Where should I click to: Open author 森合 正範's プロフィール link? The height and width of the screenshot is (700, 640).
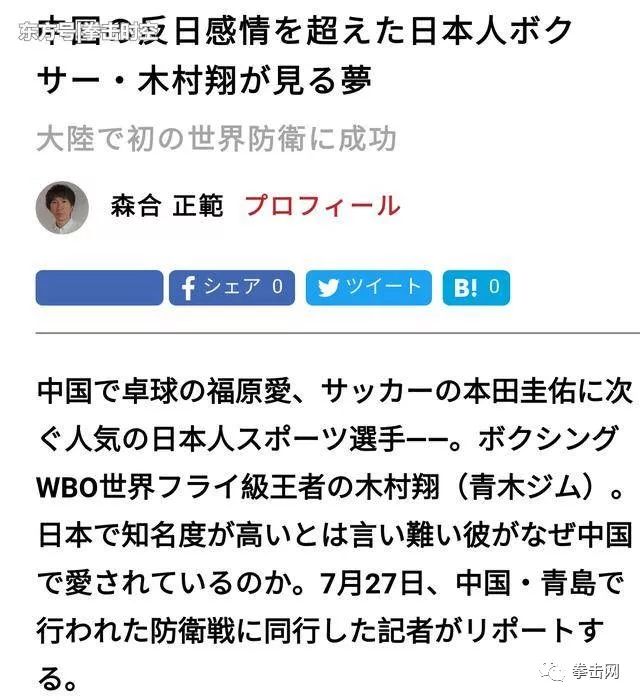[322, 207]
